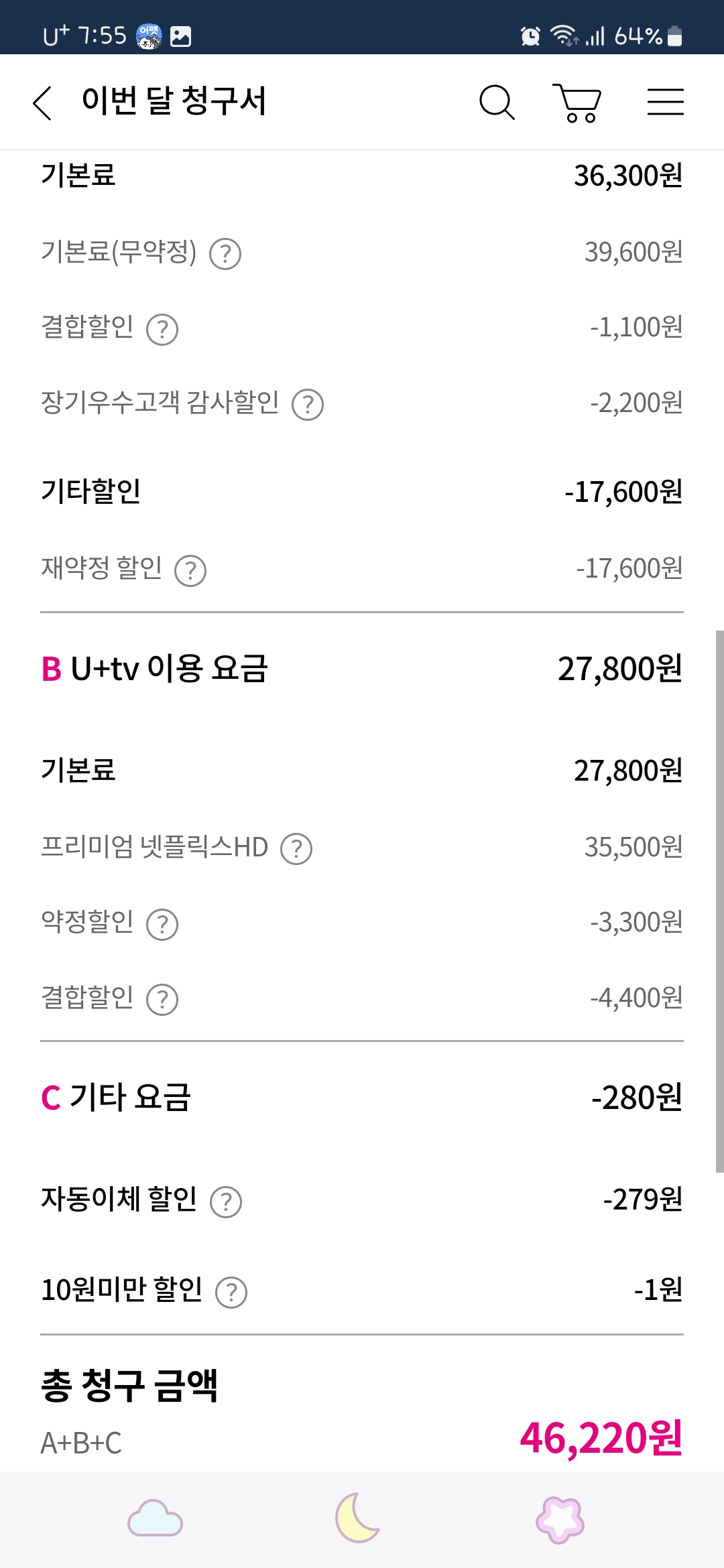This screenshot has width=724, height=1568.
Task: Show help for 기본료(무약정)
Action: (x=225, y=254)
